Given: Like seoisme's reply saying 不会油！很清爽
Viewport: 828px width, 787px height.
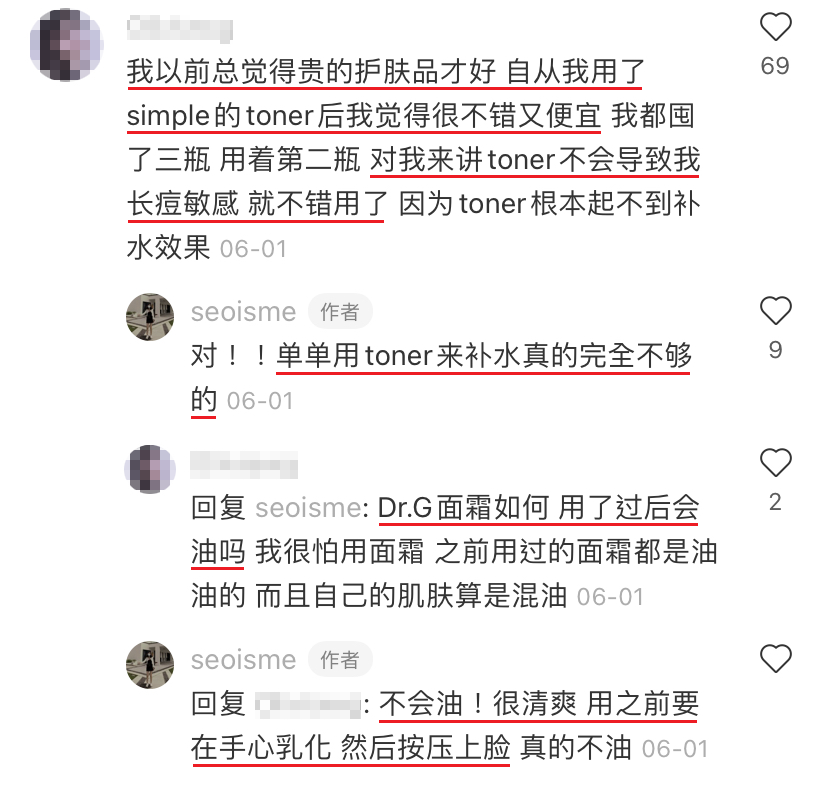Looking at the screenshot, I should tap(775, 659).
